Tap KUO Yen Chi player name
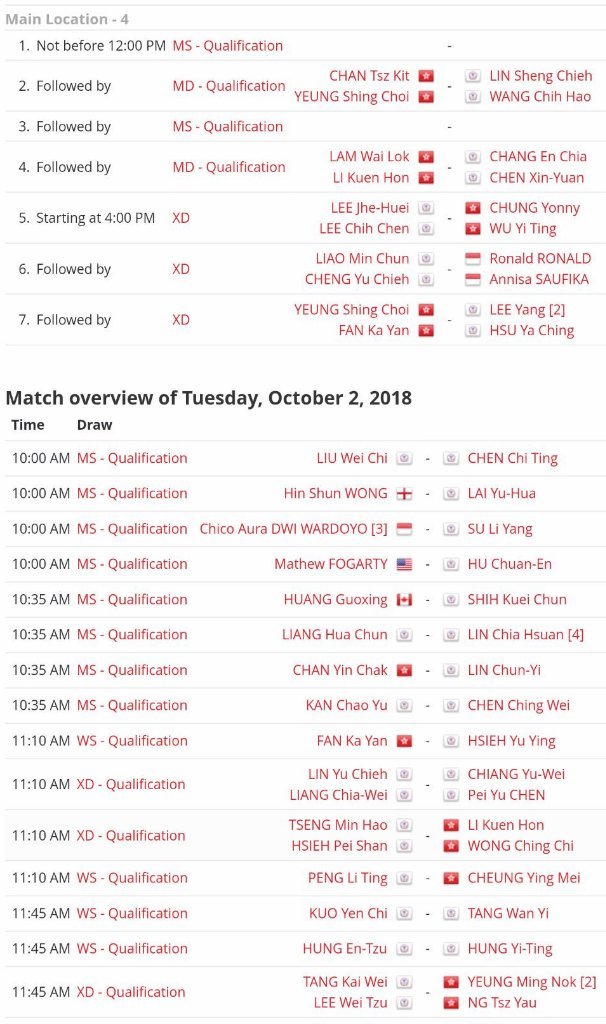The width and height of the screenshot is (606, 1024). point(348,913)
